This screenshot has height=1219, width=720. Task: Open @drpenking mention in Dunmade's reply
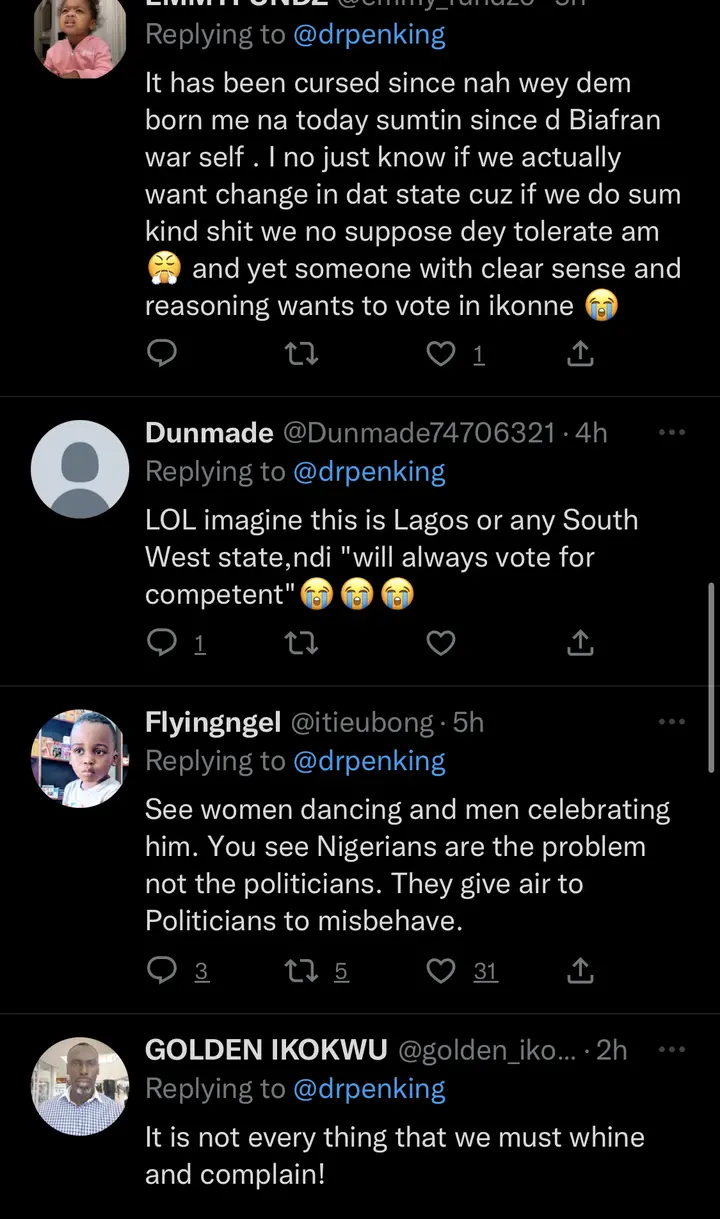[x=369, y=471]
